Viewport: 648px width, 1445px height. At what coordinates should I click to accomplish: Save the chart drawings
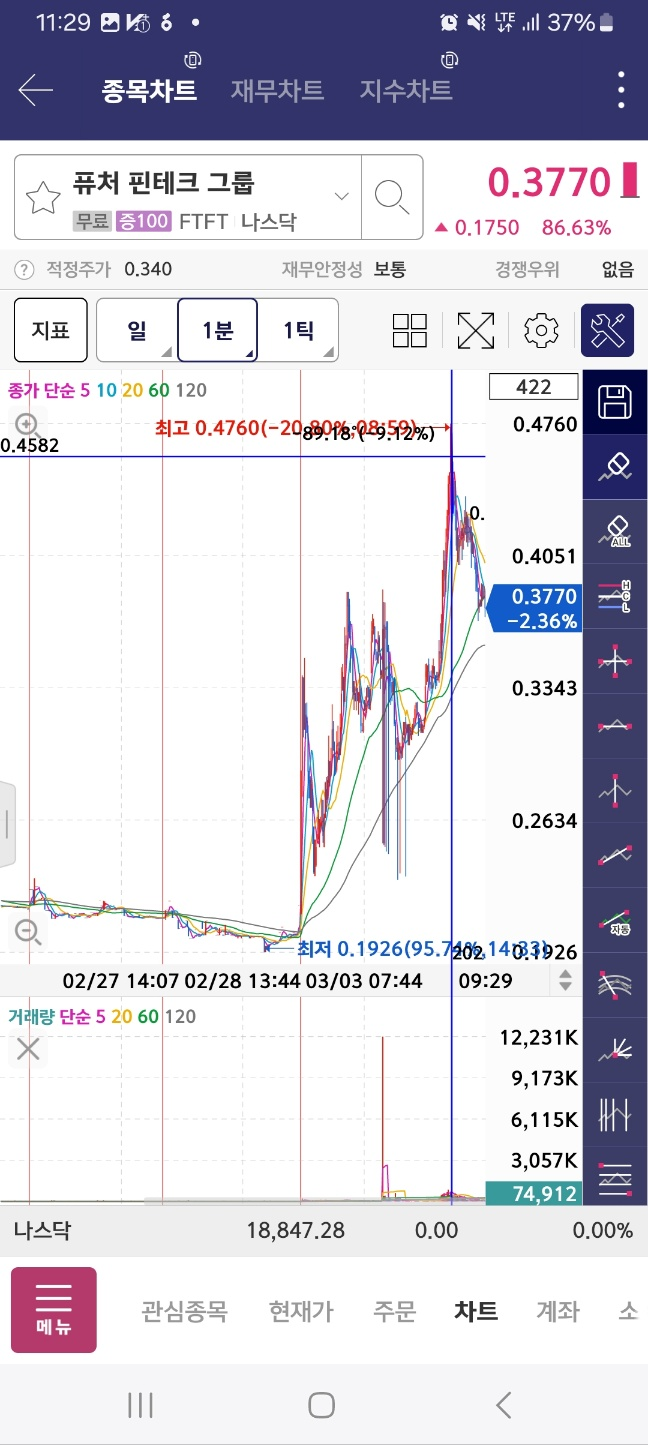tap(614, 402)
